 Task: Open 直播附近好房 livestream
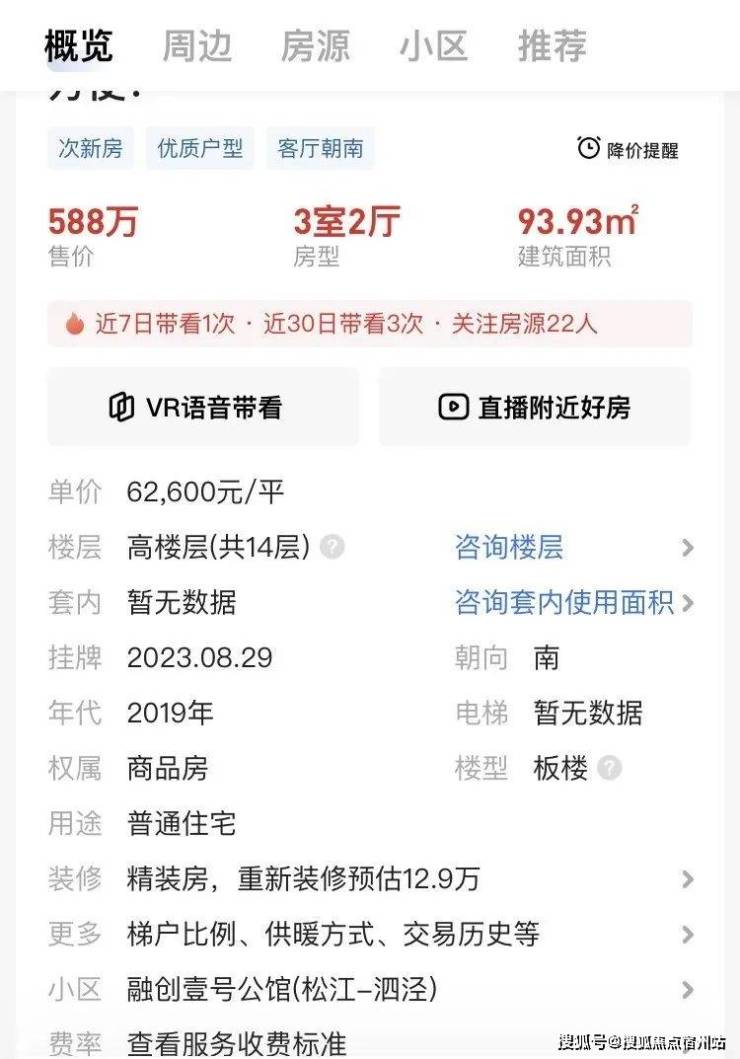pos(534,407)
